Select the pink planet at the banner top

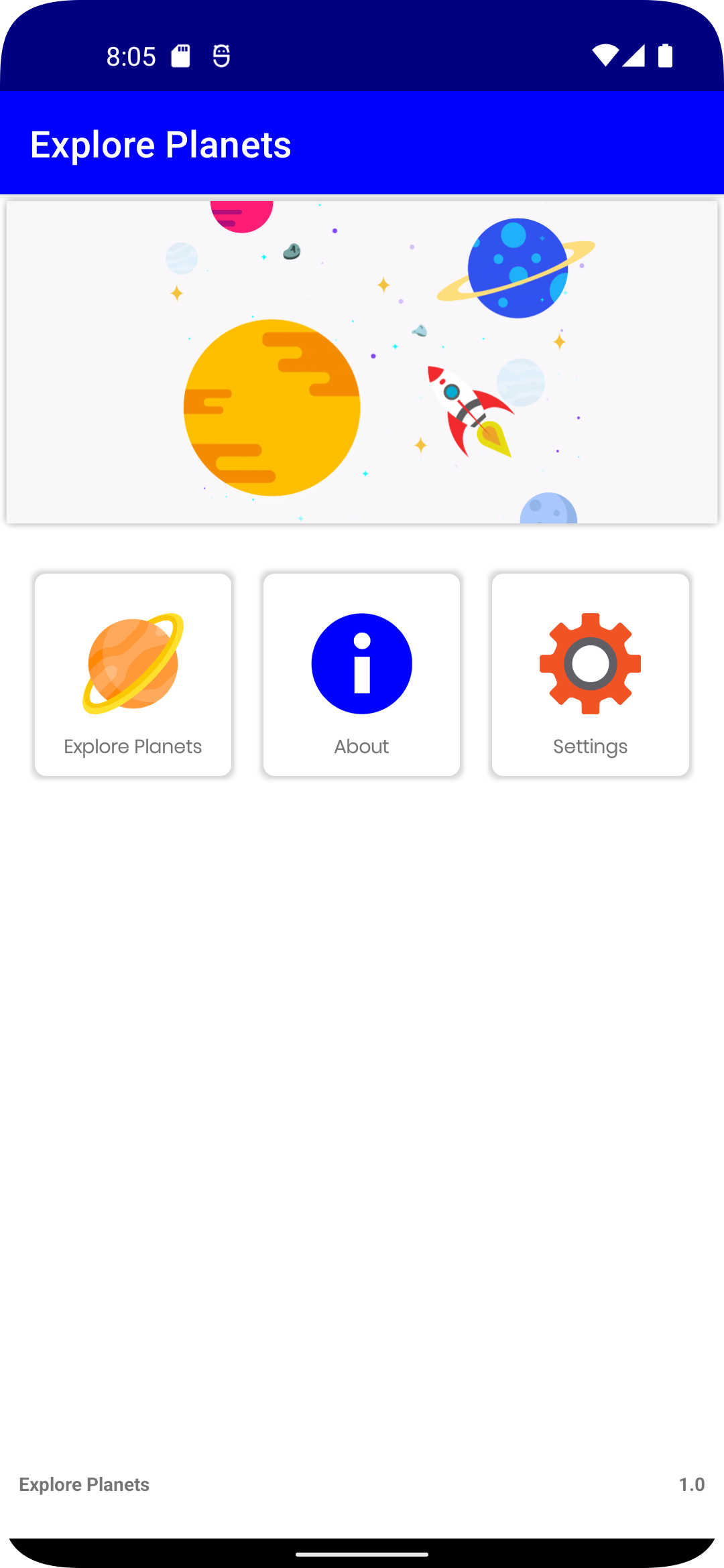click(x=243, y=211)
